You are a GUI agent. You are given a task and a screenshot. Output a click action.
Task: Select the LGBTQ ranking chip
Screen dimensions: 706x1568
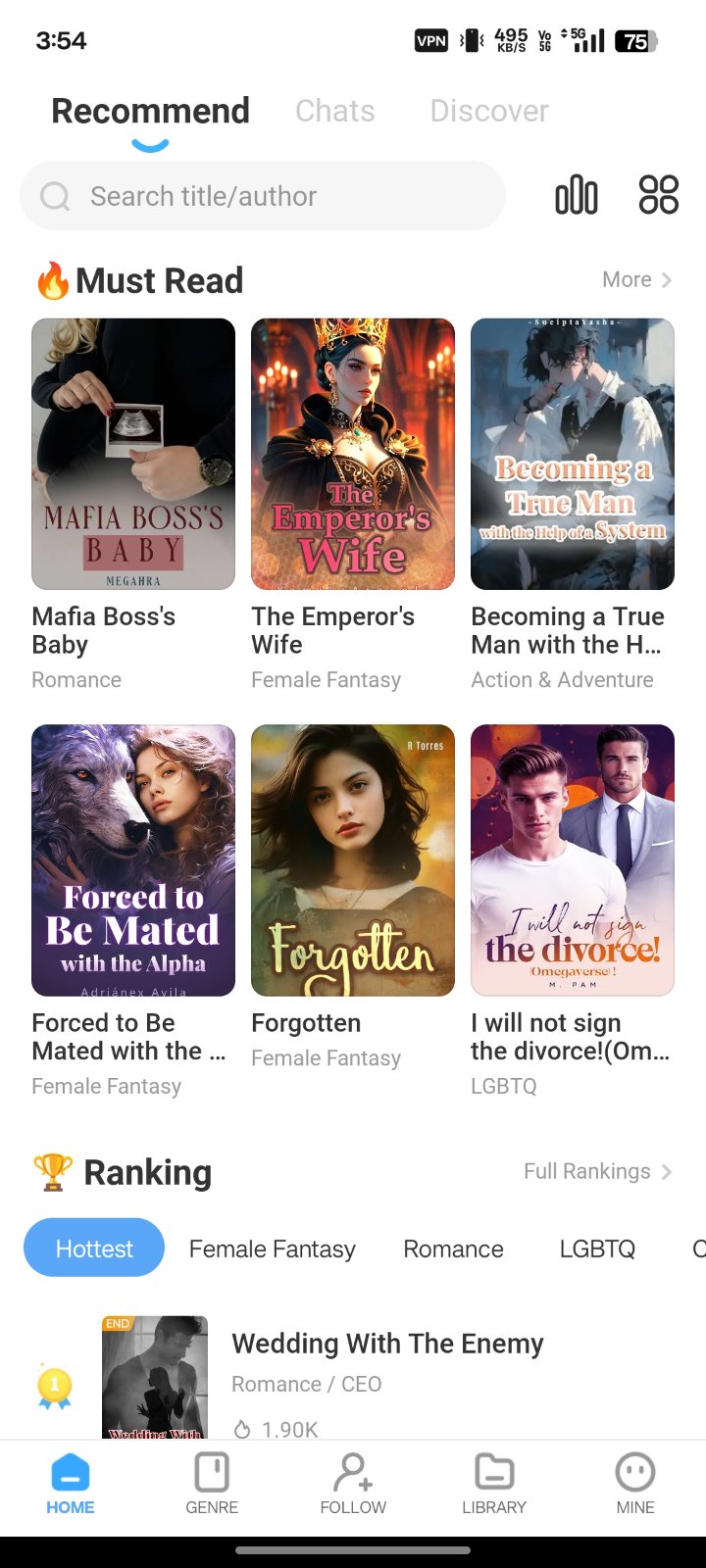point(597,1249)
